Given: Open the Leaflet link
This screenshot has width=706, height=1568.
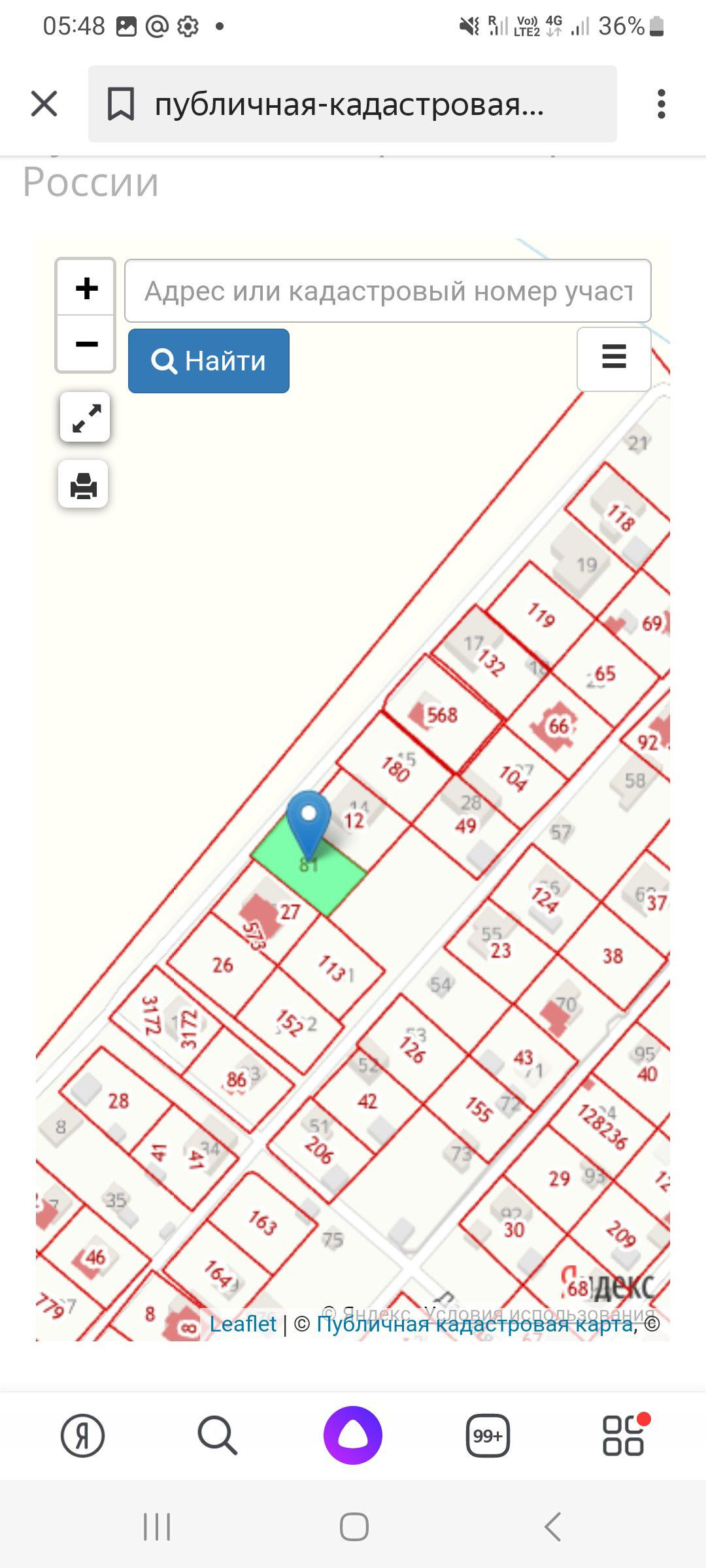Looking at the screenshot, I should pos(243,1324).
